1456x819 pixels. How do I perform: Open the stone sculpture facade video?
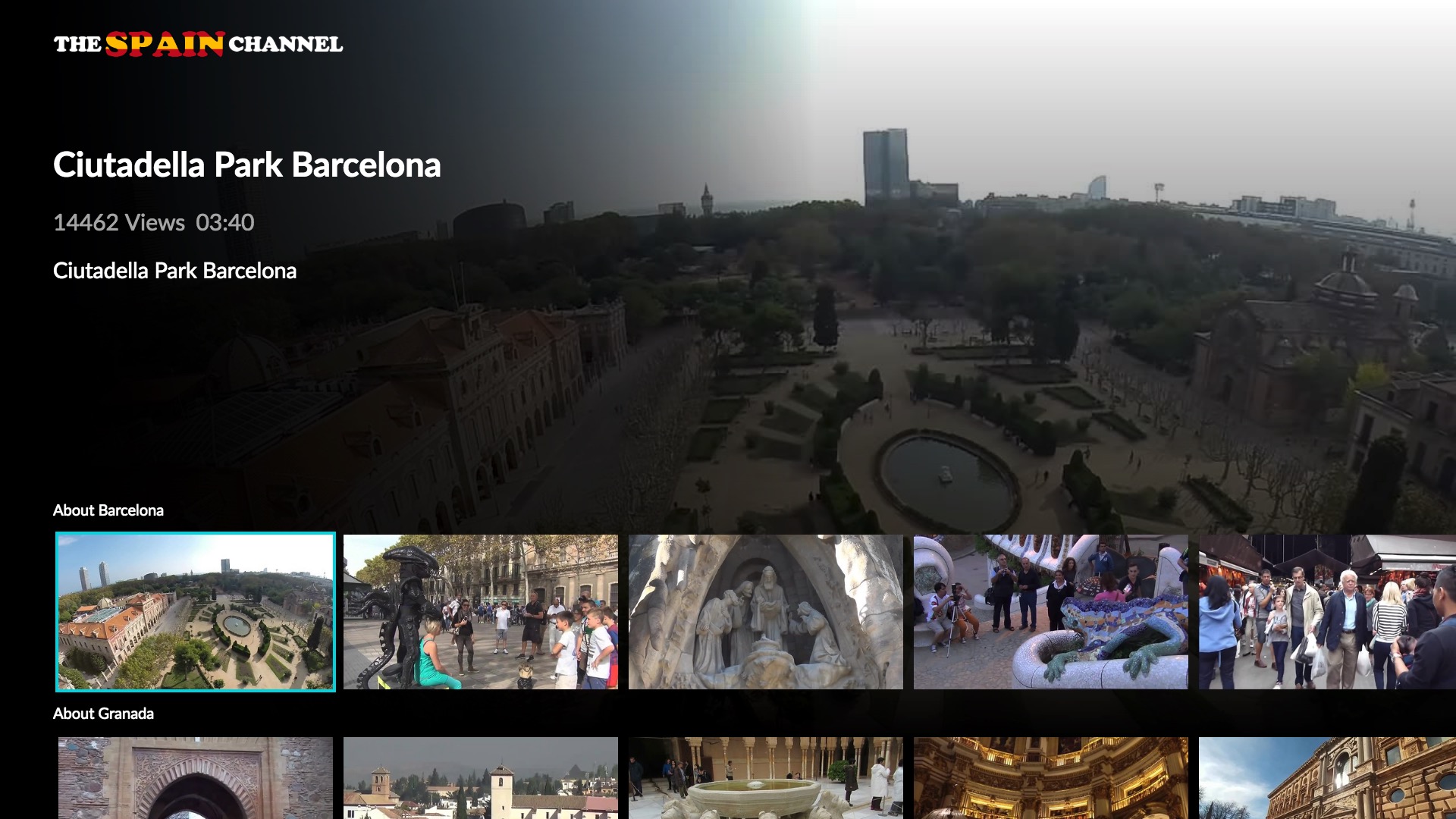point(766,612)
